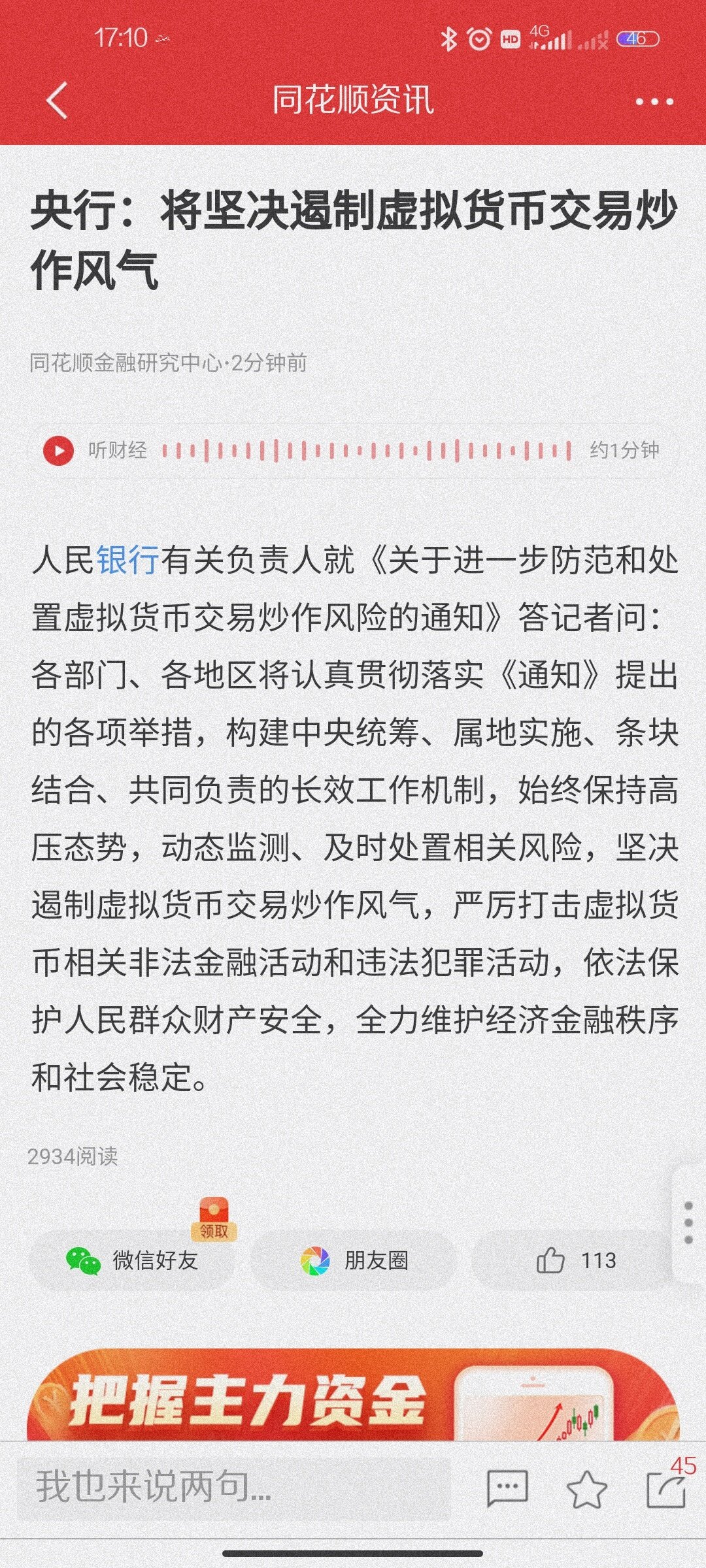The image size is (706, 1568).
Task: Open the 把握主力资金 banner
Action: 353,1398
